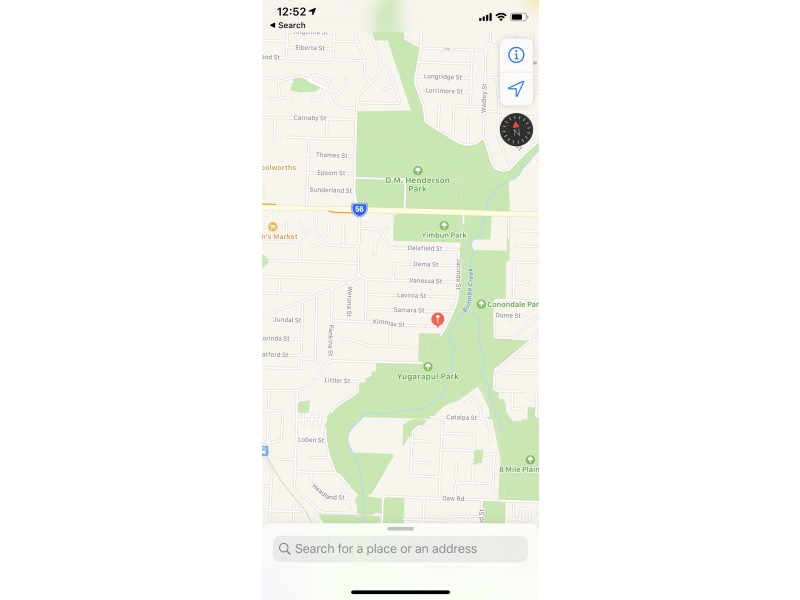
Task: Go back to Search app
Action: 288,25
